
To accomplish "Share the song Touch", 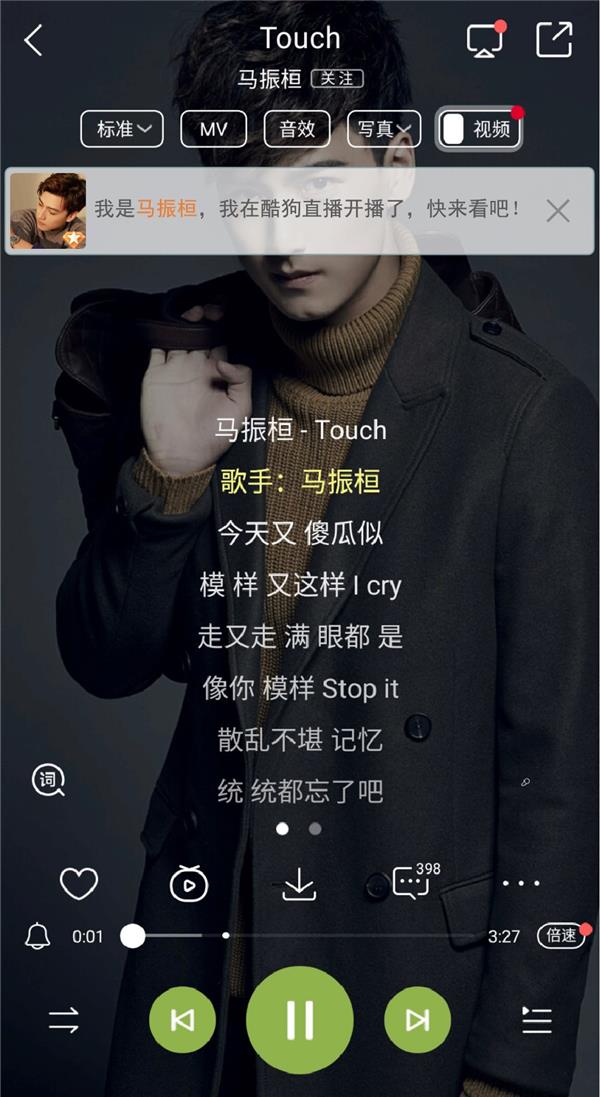I will coord(553,40).
